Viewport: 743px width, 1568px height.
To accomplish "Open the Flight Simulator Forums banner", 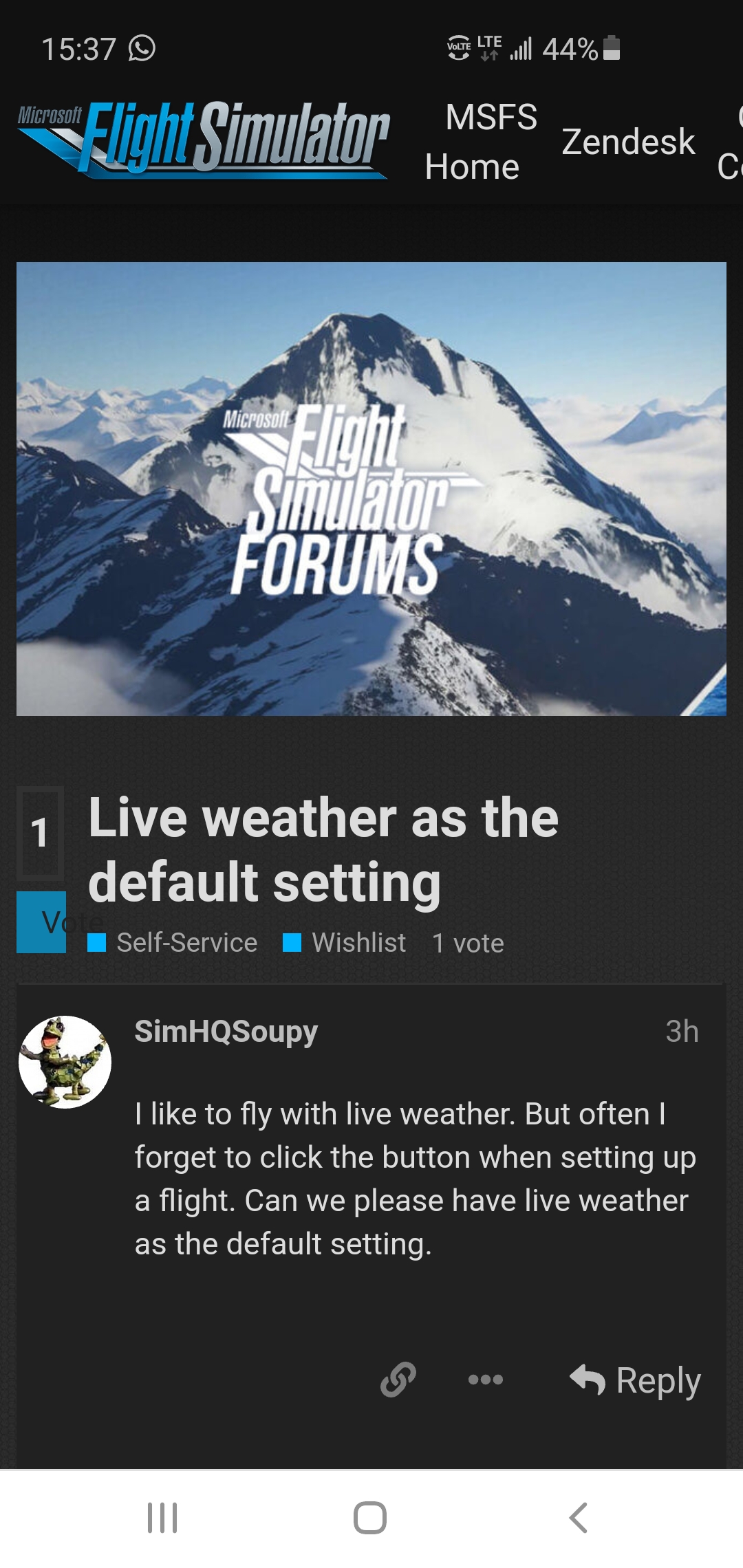I will [x=371, y=489].
